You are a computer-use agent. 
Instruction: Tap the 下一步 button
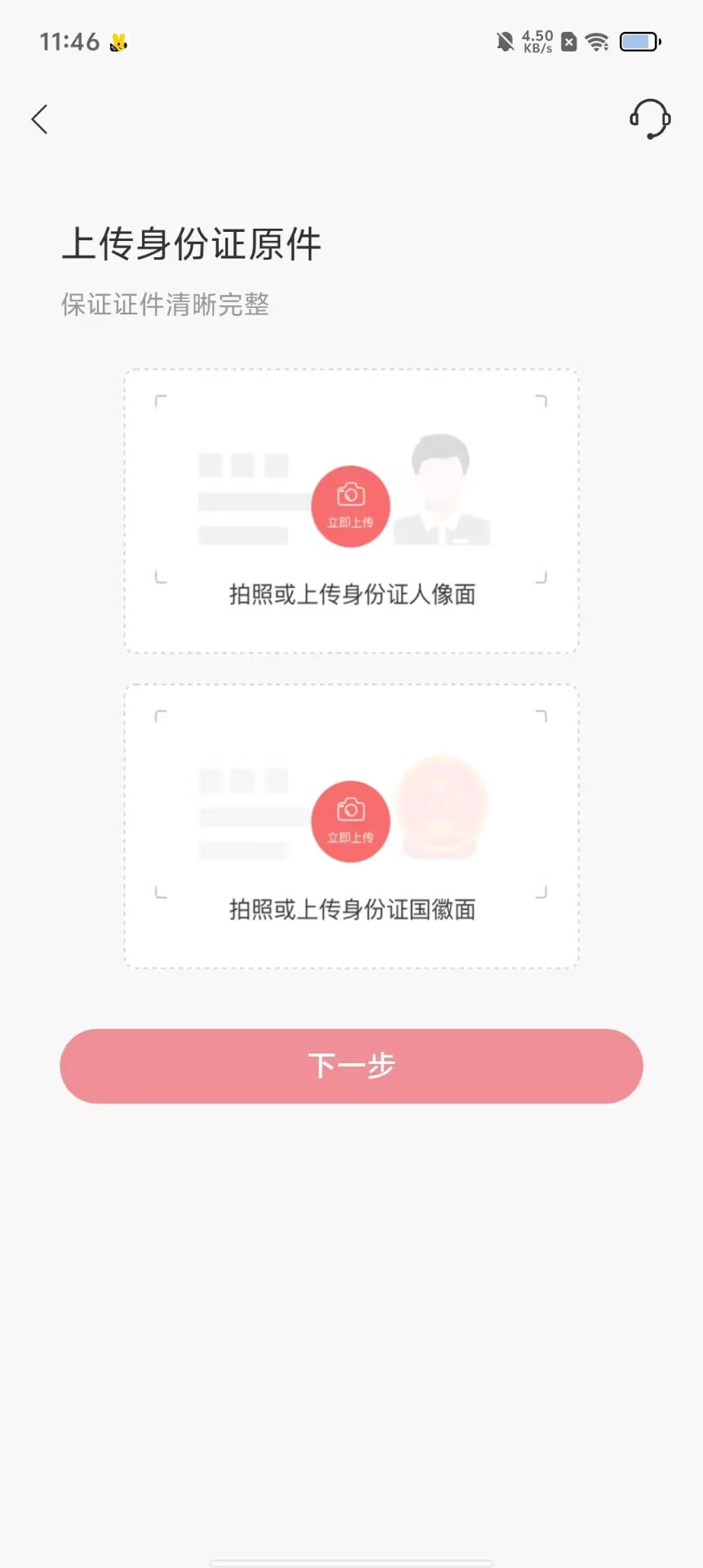[351, 1066]
